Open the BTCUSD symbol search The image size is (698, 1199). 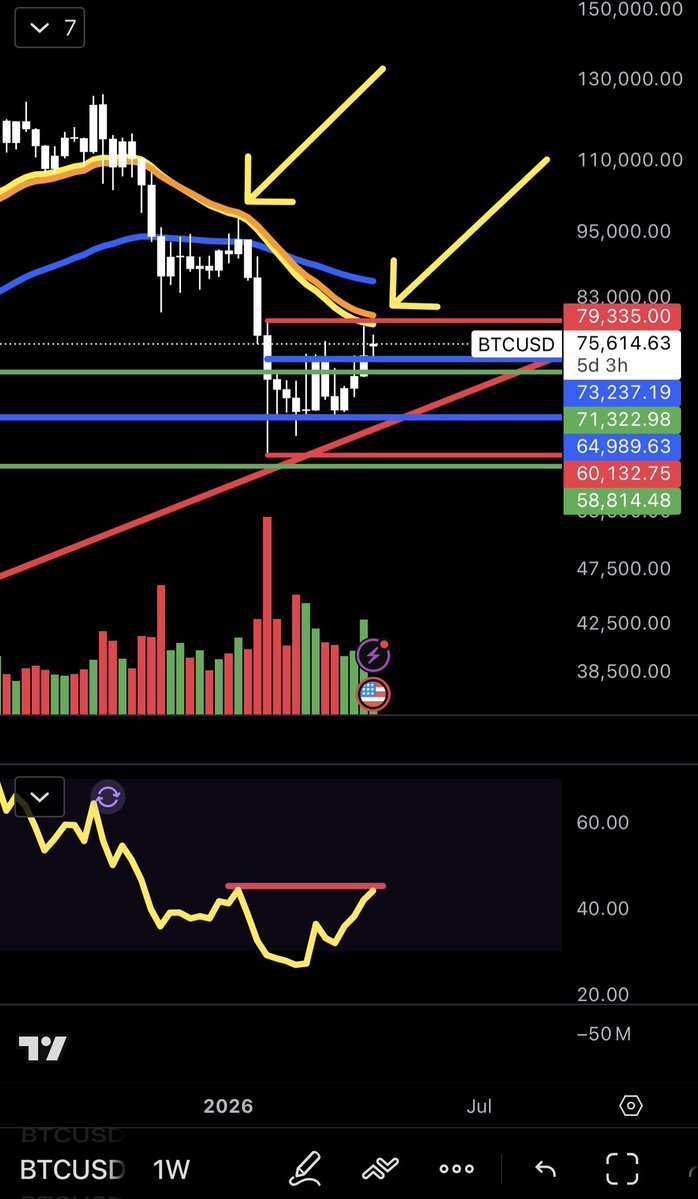[73, 1168]
